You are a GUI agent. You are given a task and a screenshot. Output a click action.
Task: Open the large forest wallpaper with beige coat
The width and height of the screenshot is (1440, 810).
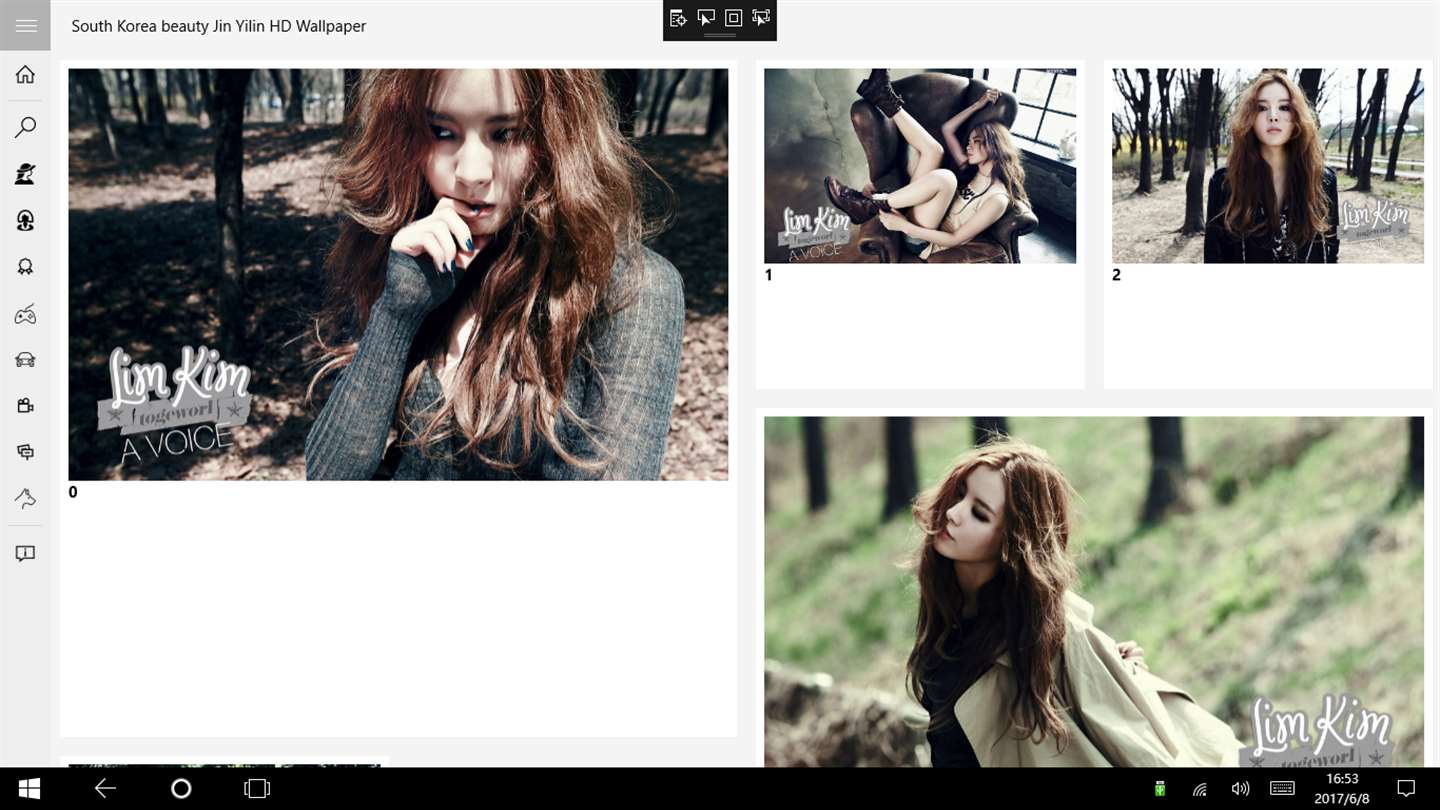point(1093,590)
